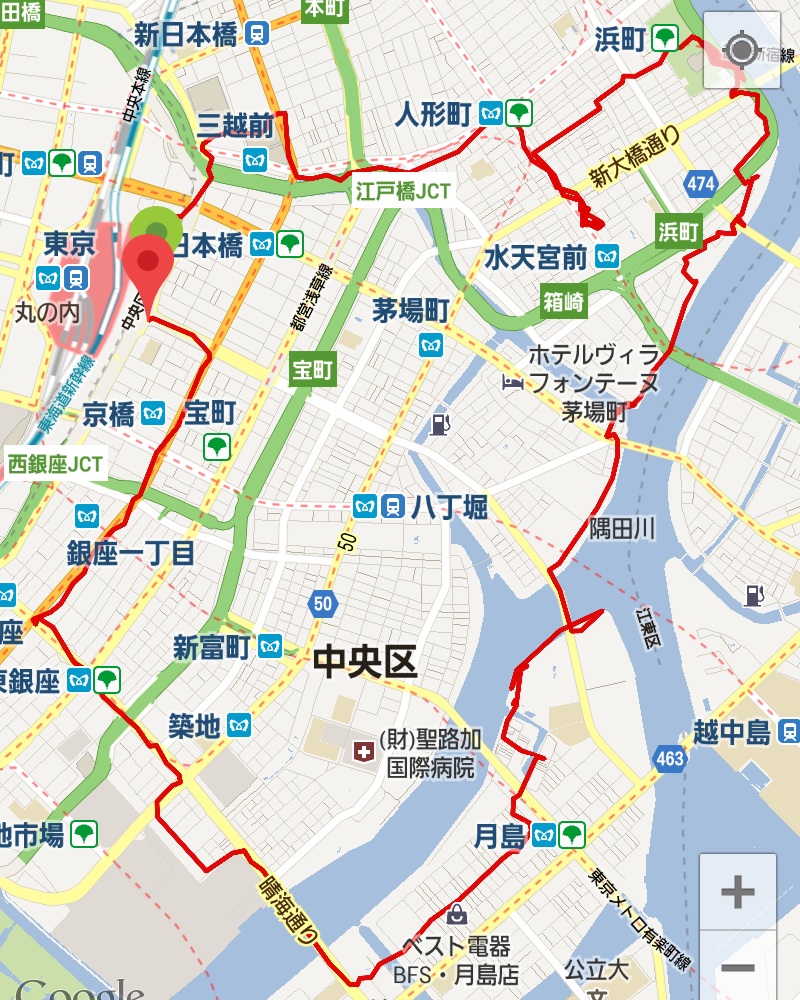Zoom out with the minus button

(x=737, y=966)
